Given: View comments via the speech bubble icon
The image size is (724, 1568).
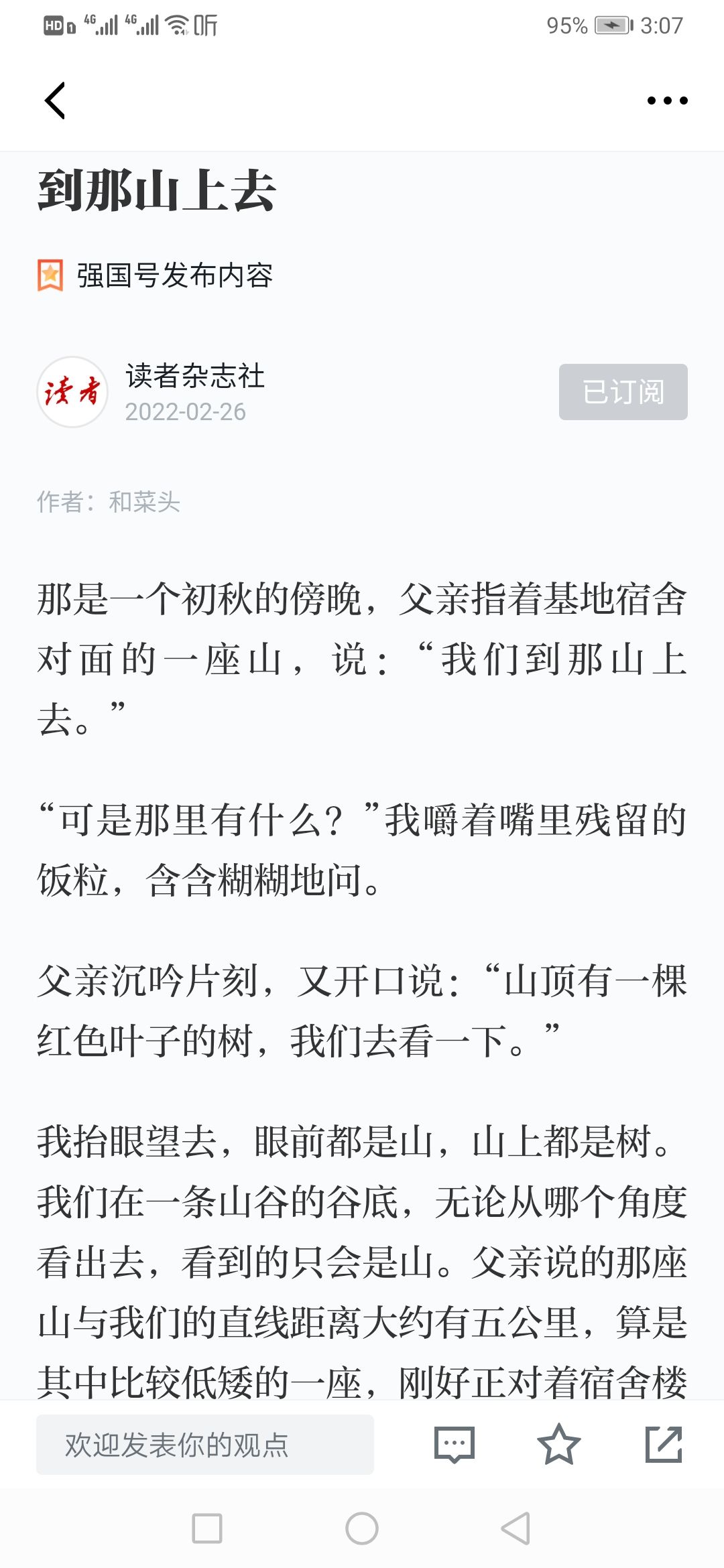Looking at the screenshot, I should [455, 1444].
